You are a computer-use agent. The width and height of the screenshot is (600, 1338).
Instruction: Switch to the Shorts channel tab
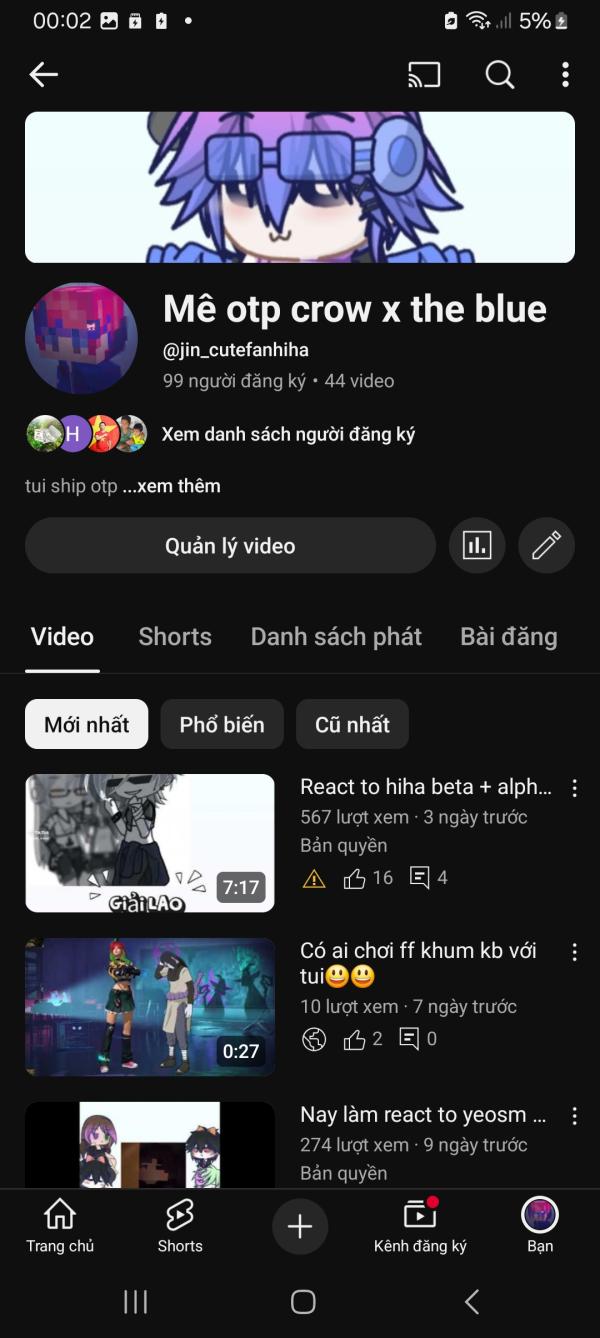tap(175, 637)
